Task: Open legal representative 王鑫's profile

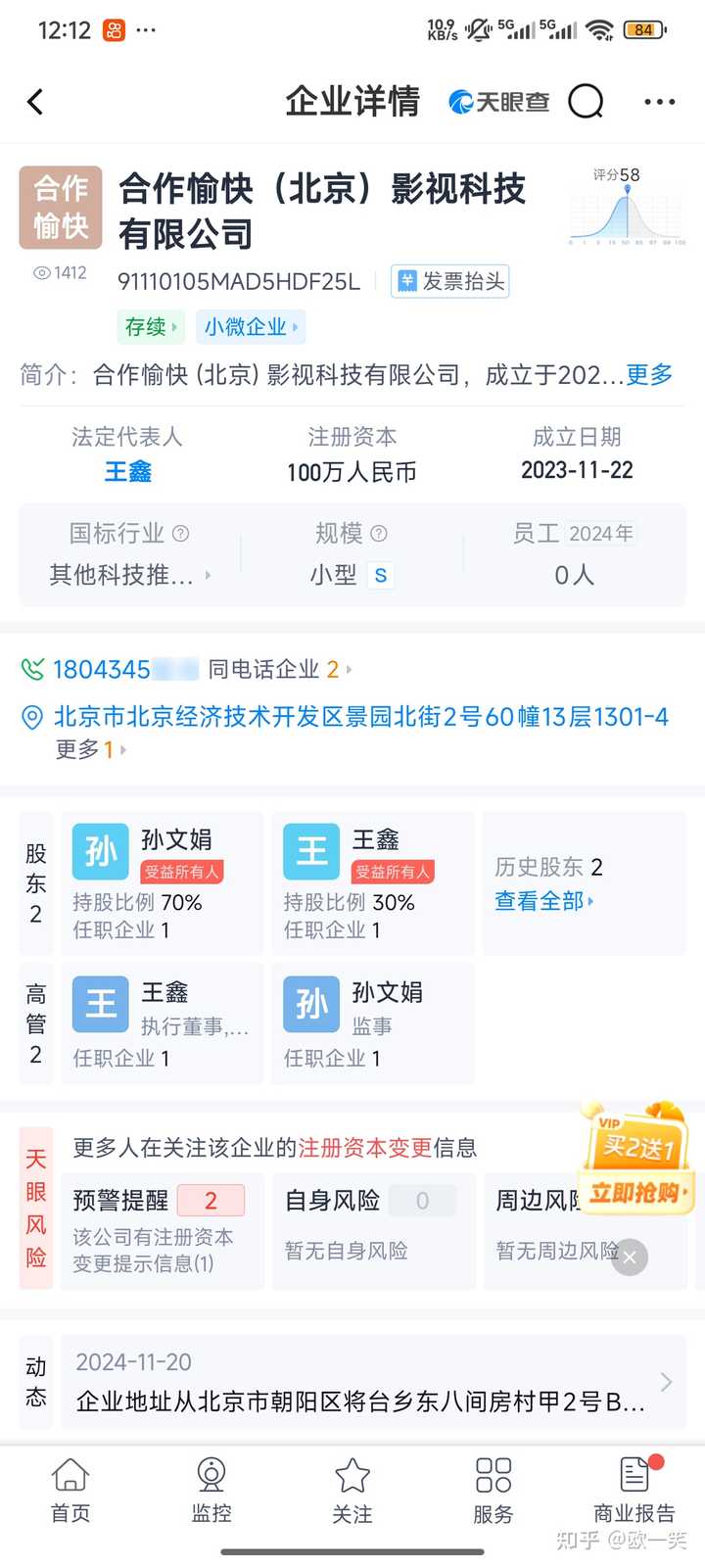Action: pyautogui.click(x=128, y=472)
